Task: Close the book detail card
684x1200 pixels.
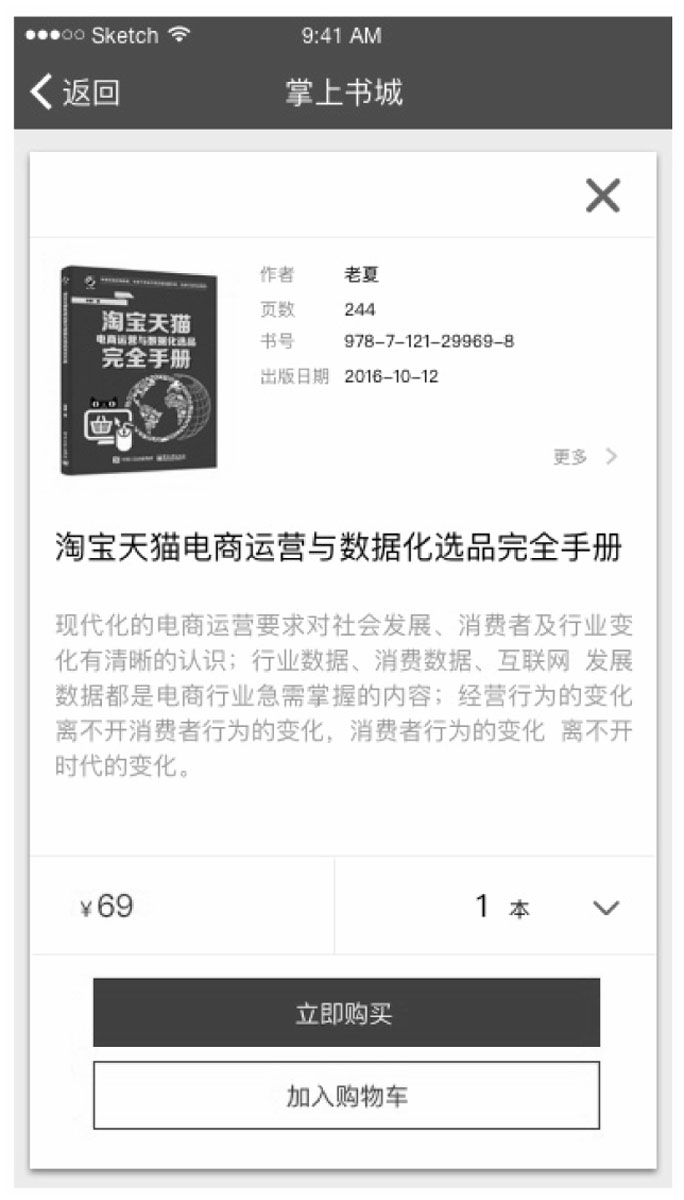Action: (x=603, y=196)
